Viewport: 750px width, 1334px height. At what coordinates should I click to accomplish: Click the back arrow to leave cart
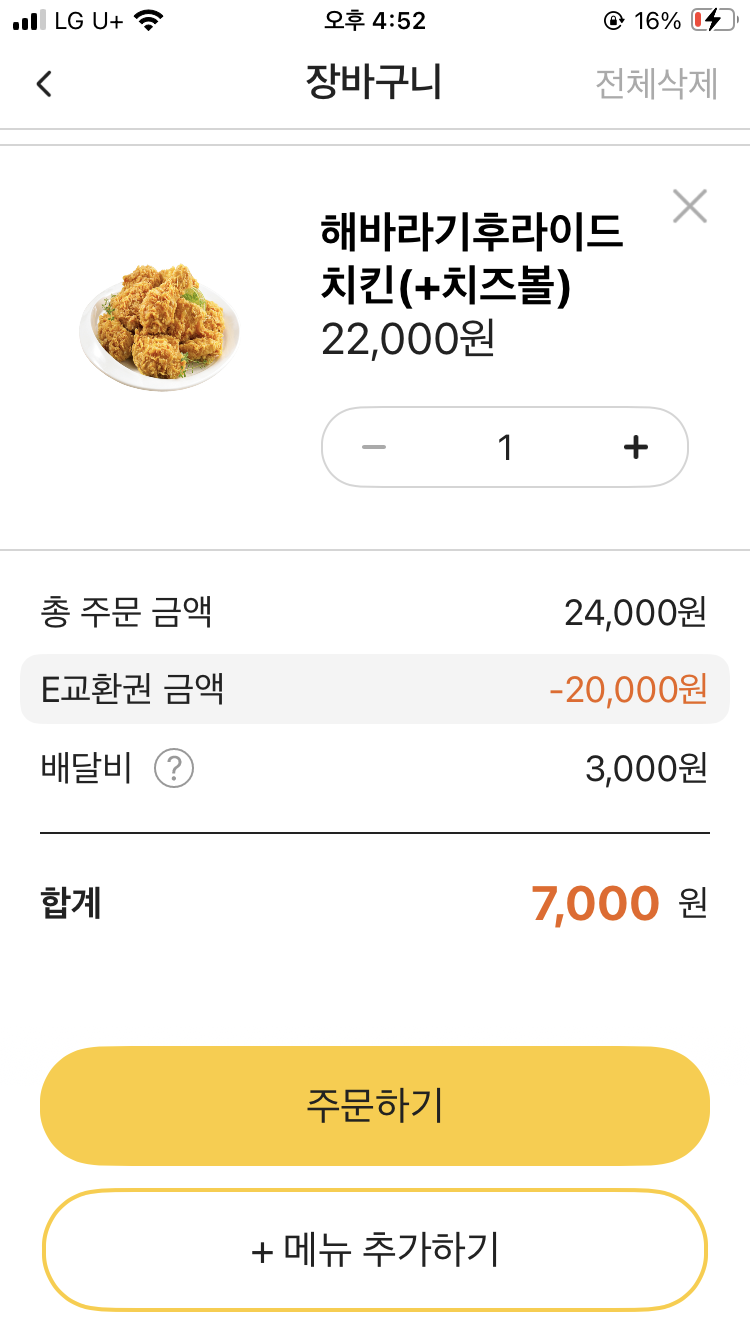point(43,84)
